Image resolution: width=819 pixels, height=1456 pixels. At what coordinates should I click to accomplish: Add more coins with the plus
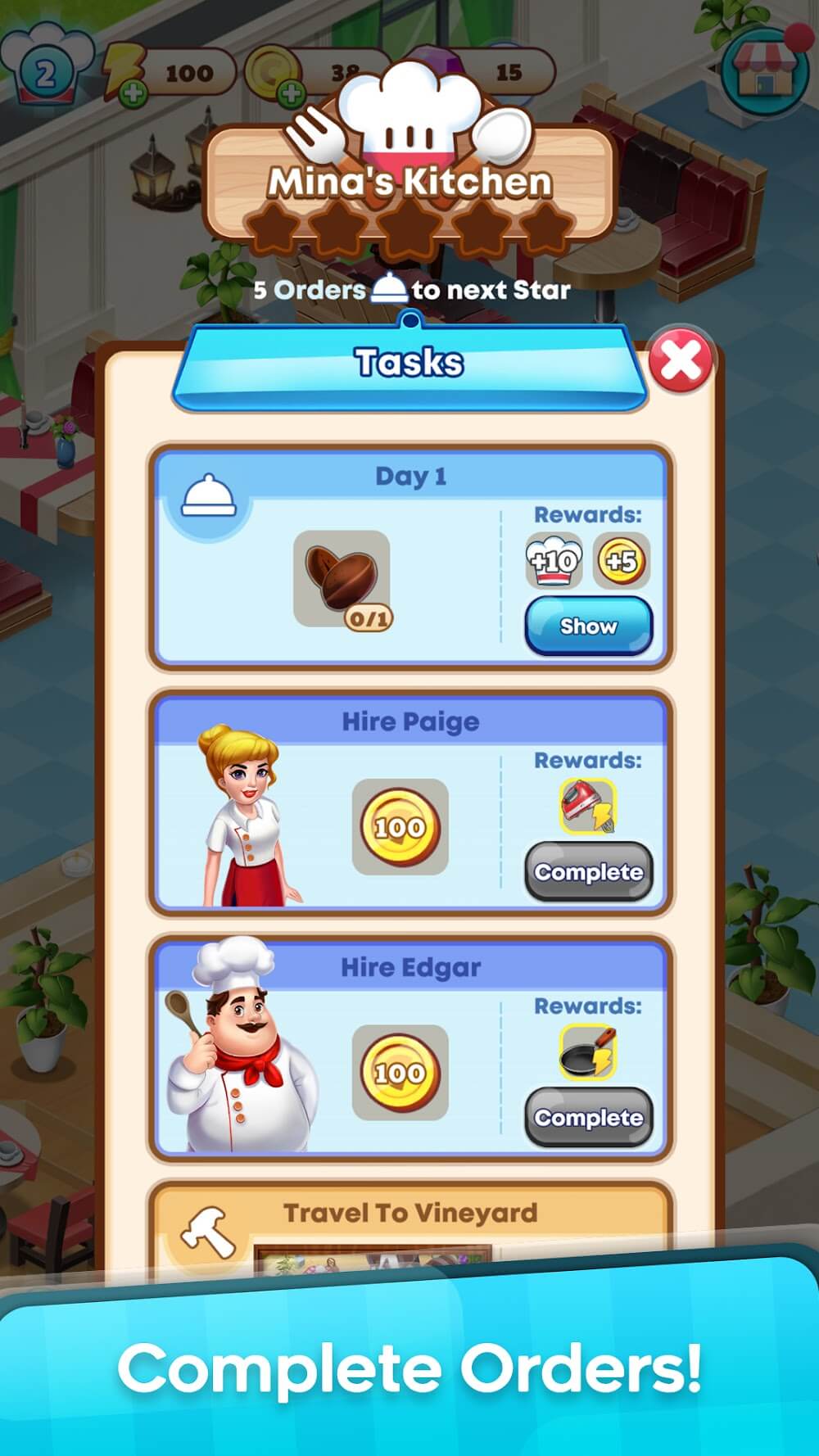288,94
